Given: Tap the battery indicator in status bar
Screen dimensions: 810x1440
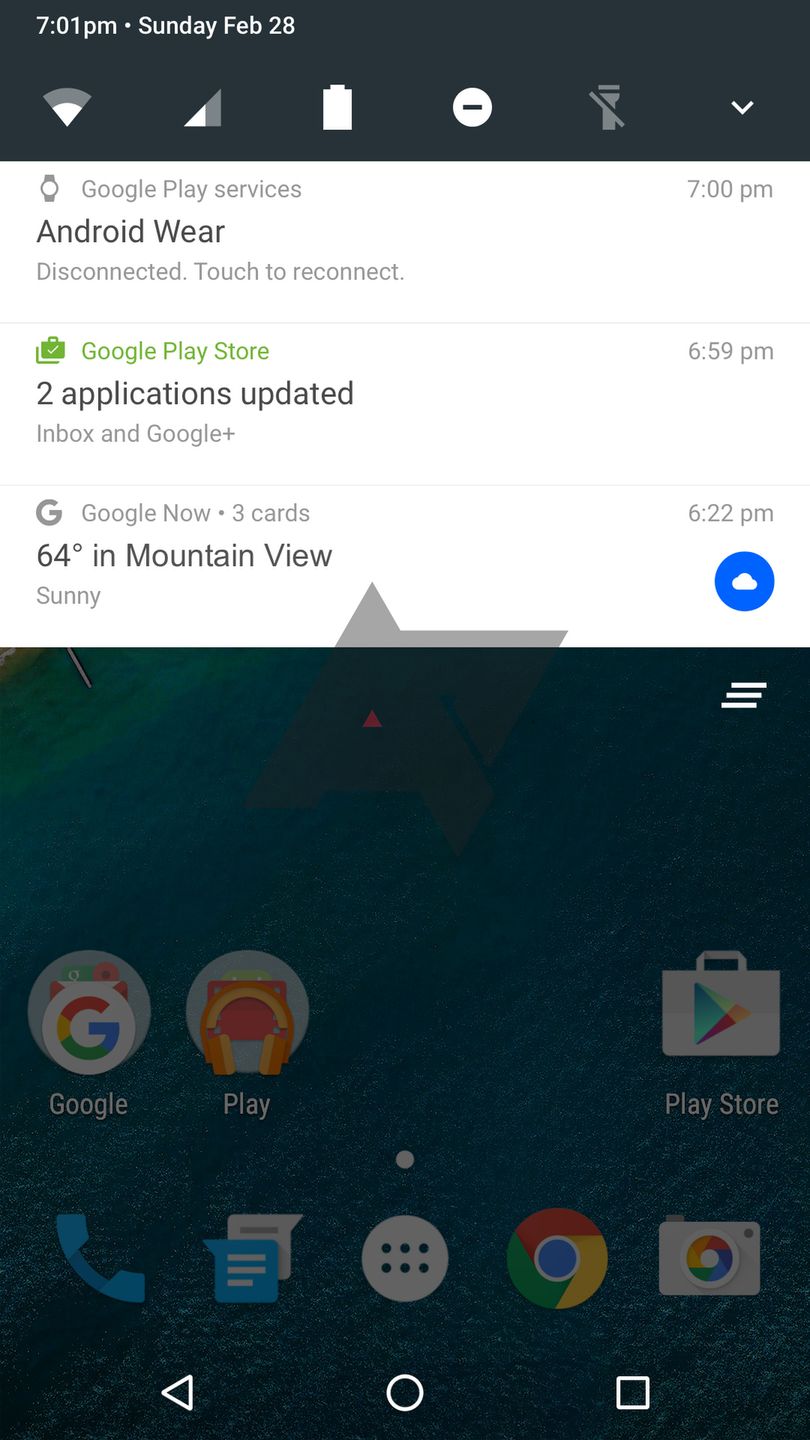Looking at the screenshot, I should tap(337, 107).
